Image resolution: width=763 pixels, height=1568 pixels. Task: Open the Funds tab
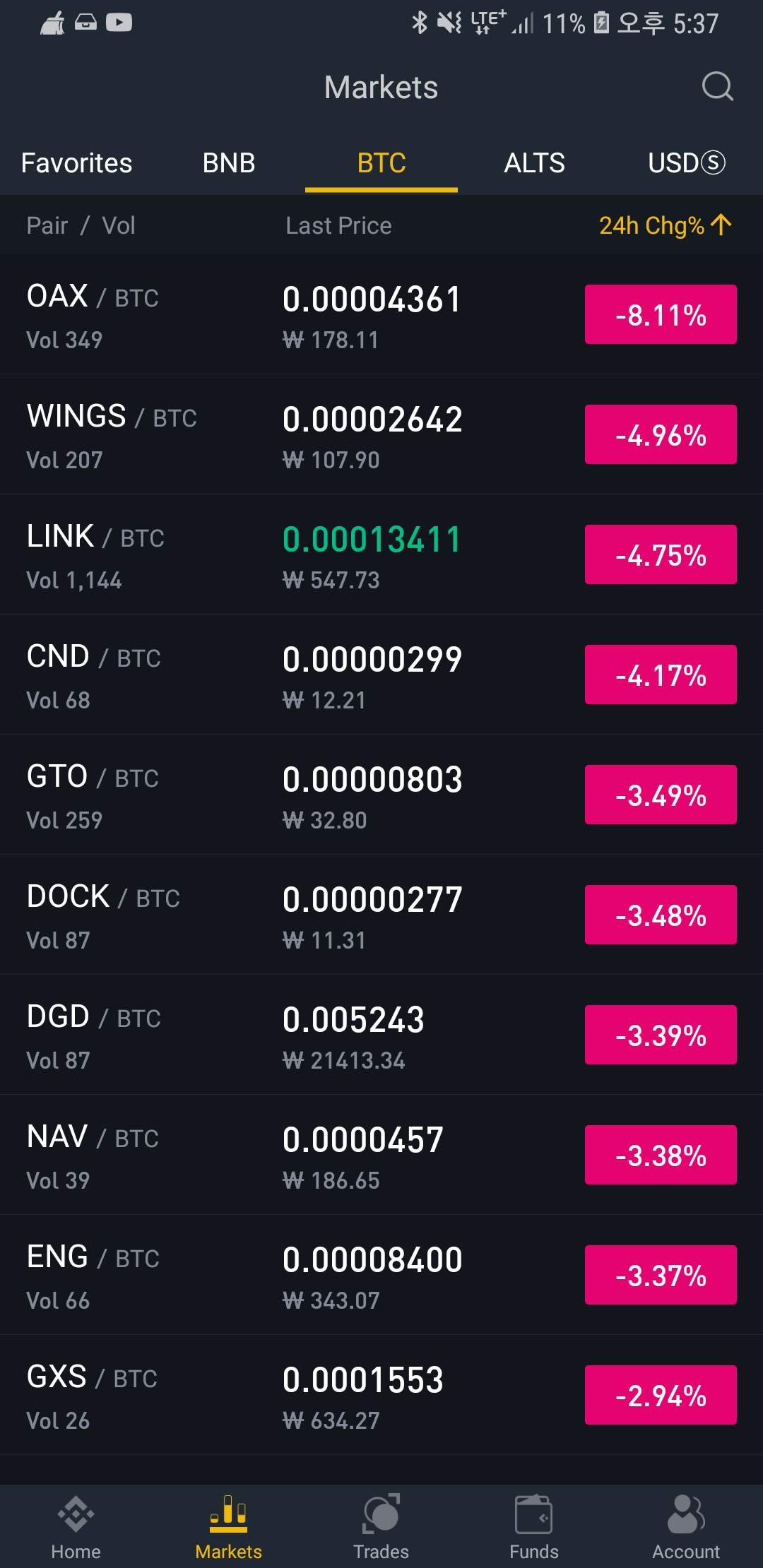[534, 1526]
